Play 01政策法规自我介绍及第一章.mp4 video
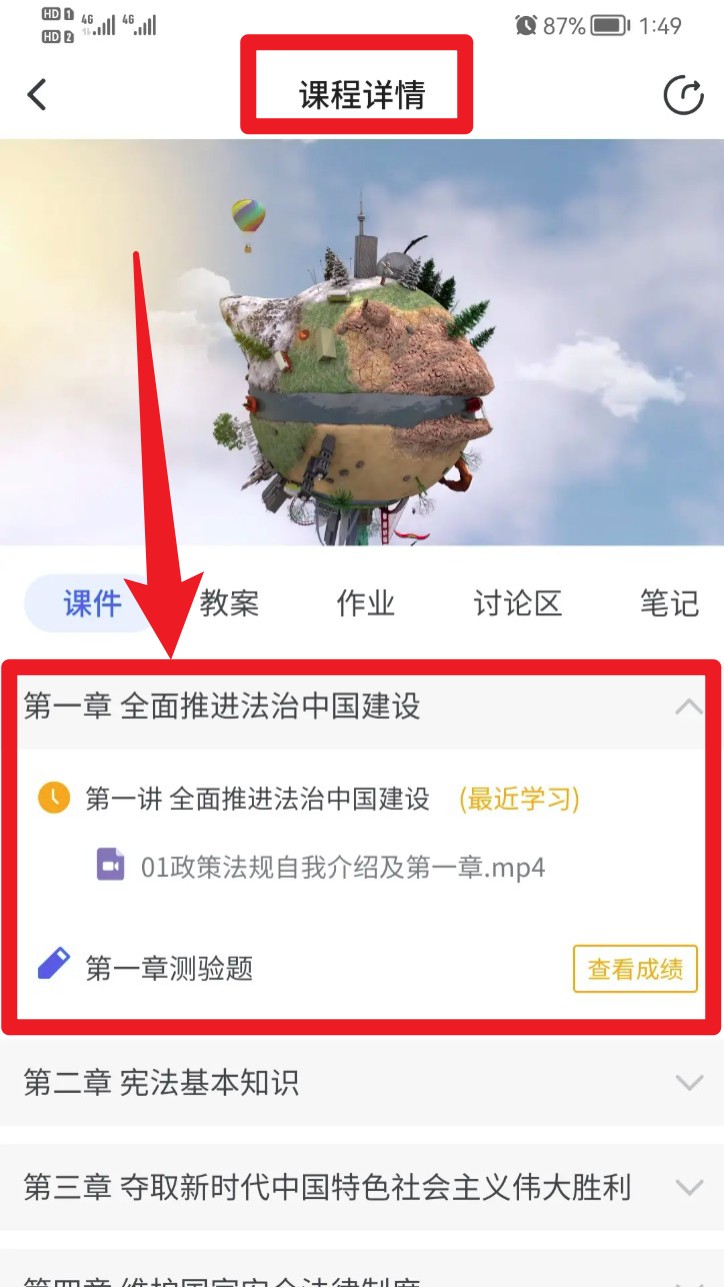Viewport: 724px width, 1287px height. [343, 866]
